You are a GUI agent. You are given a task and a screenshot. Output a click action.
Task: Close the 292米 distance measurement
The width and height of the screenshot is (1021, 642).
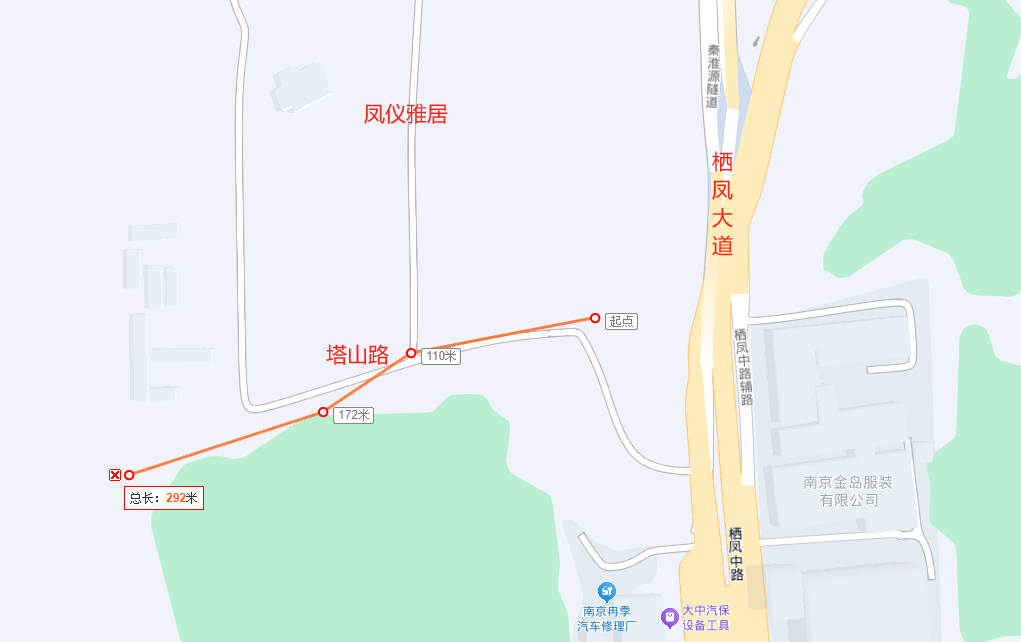click(x=115, y=475)
